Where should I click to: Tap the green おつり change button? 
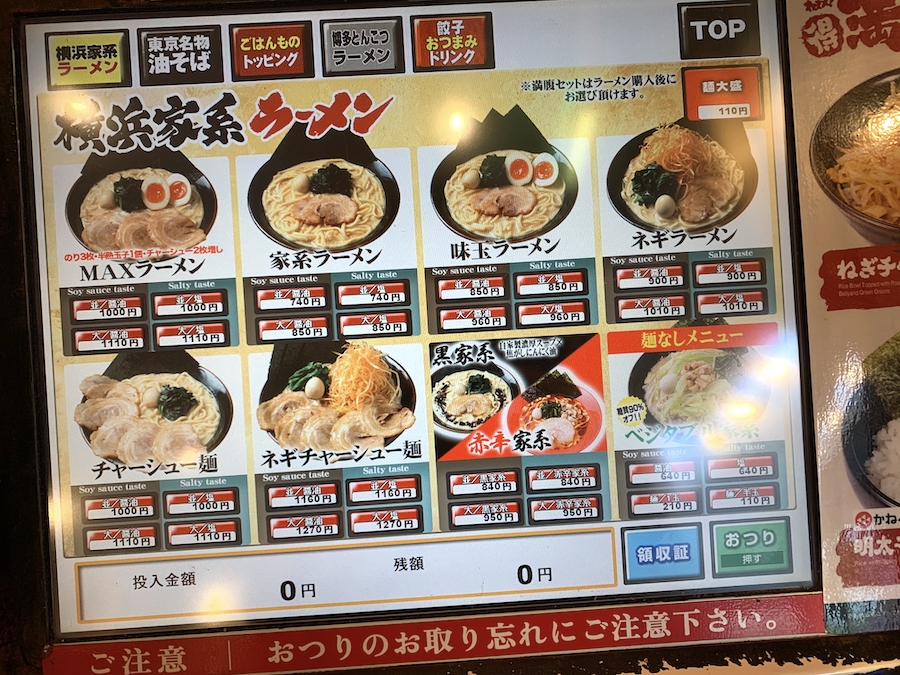pos(750,546)
